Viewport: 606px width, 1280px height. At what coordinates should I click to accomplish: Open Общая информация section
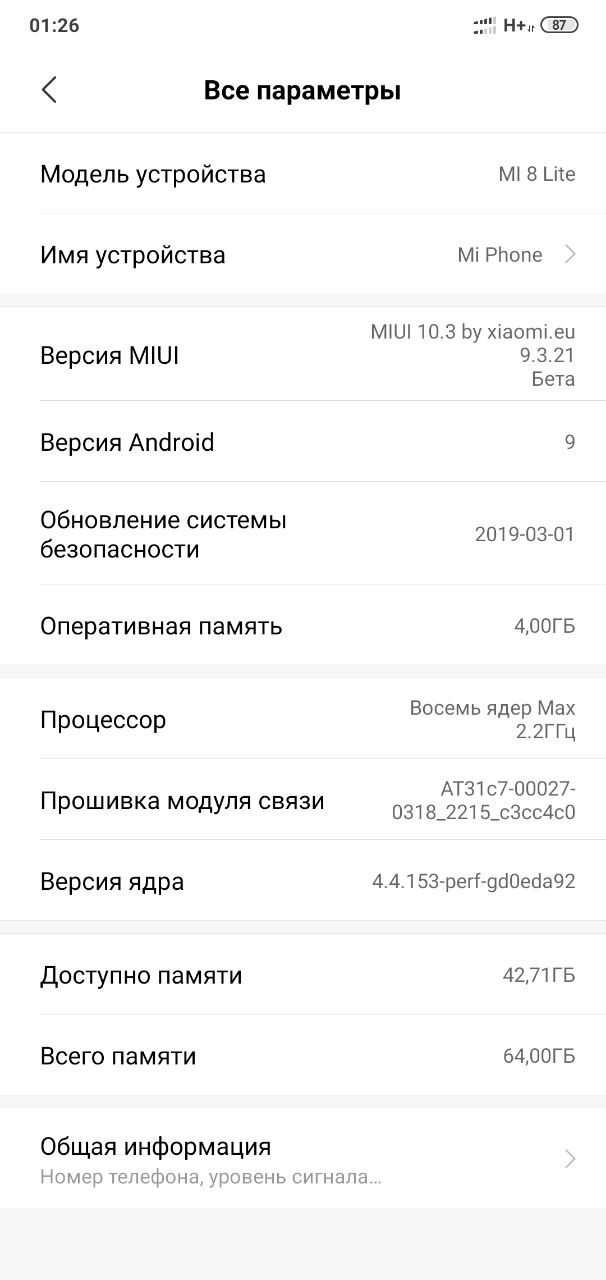click(x=303, y=1158)
